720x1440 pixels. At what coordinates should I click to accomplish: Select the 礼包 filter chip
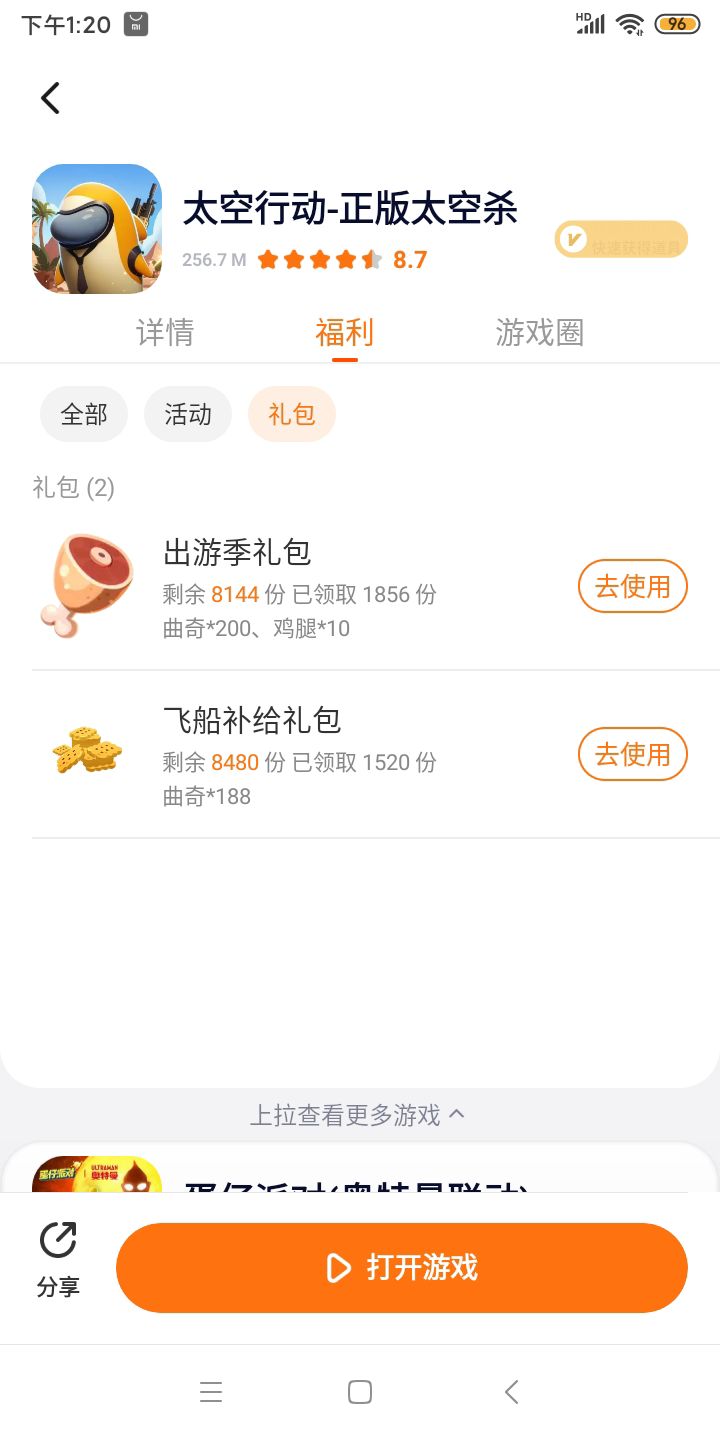click(292, 414)
